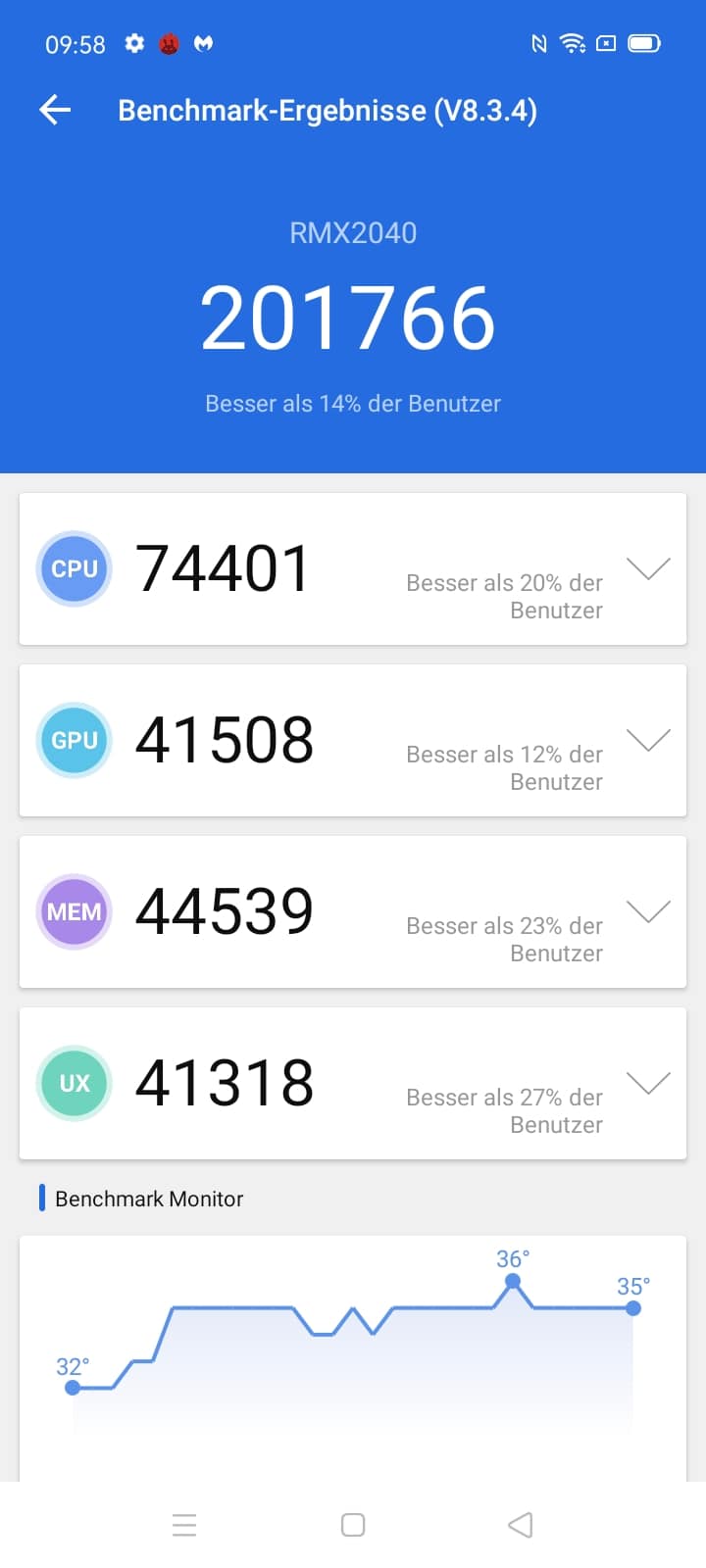This screenshot has height=1568, width=706.
Task: Expand the GPU score details
Action: tap(648, 740)
